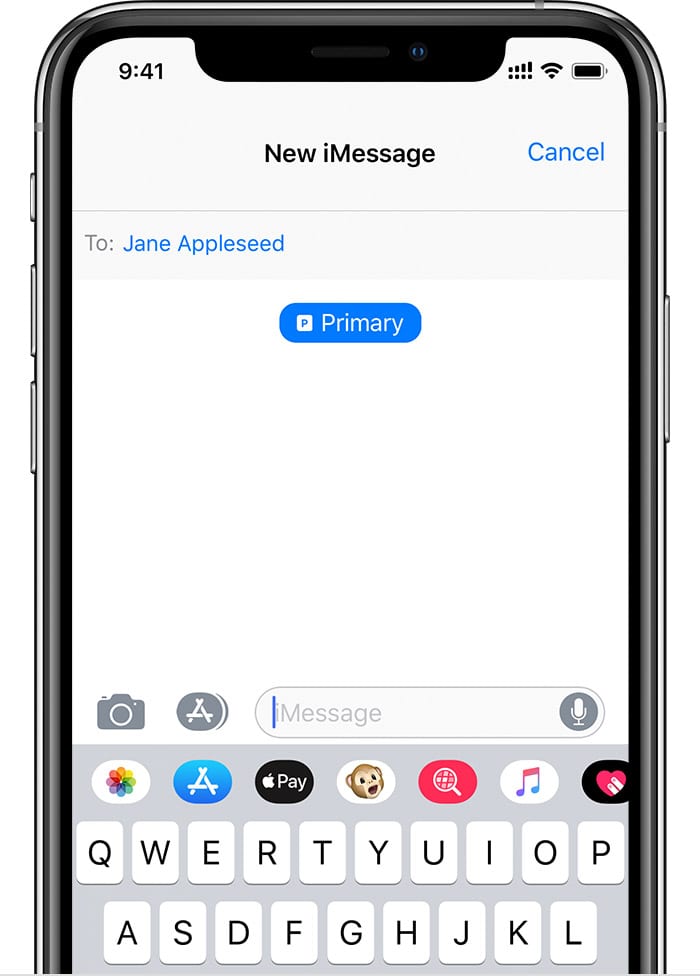Open the Animoji monkey app
This screenshot has width=700, height=976.
tap(366, 781)
